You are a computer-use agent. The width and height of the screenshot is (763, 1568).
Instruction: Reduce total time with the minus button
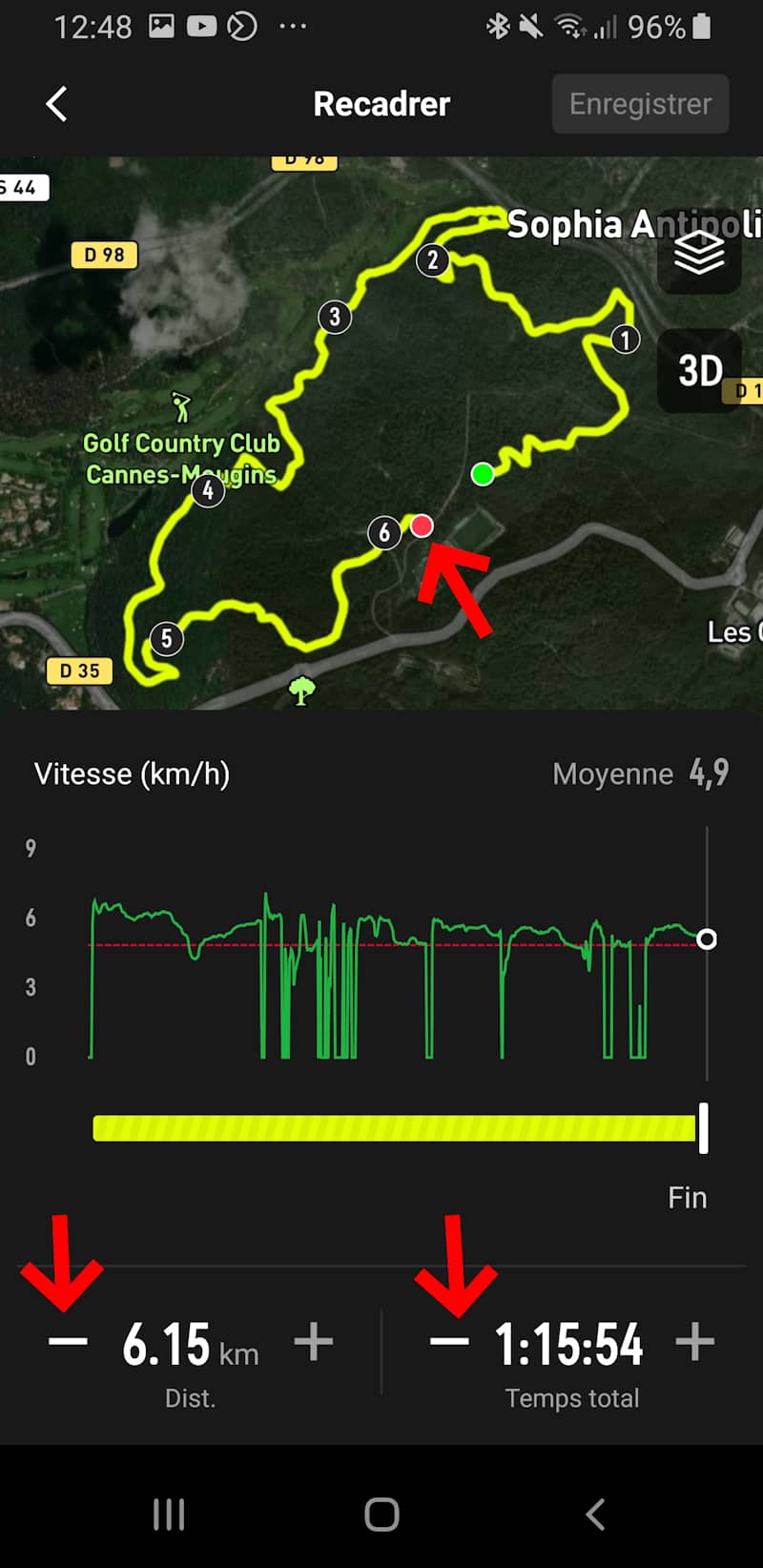click(x=448, y=1341)
